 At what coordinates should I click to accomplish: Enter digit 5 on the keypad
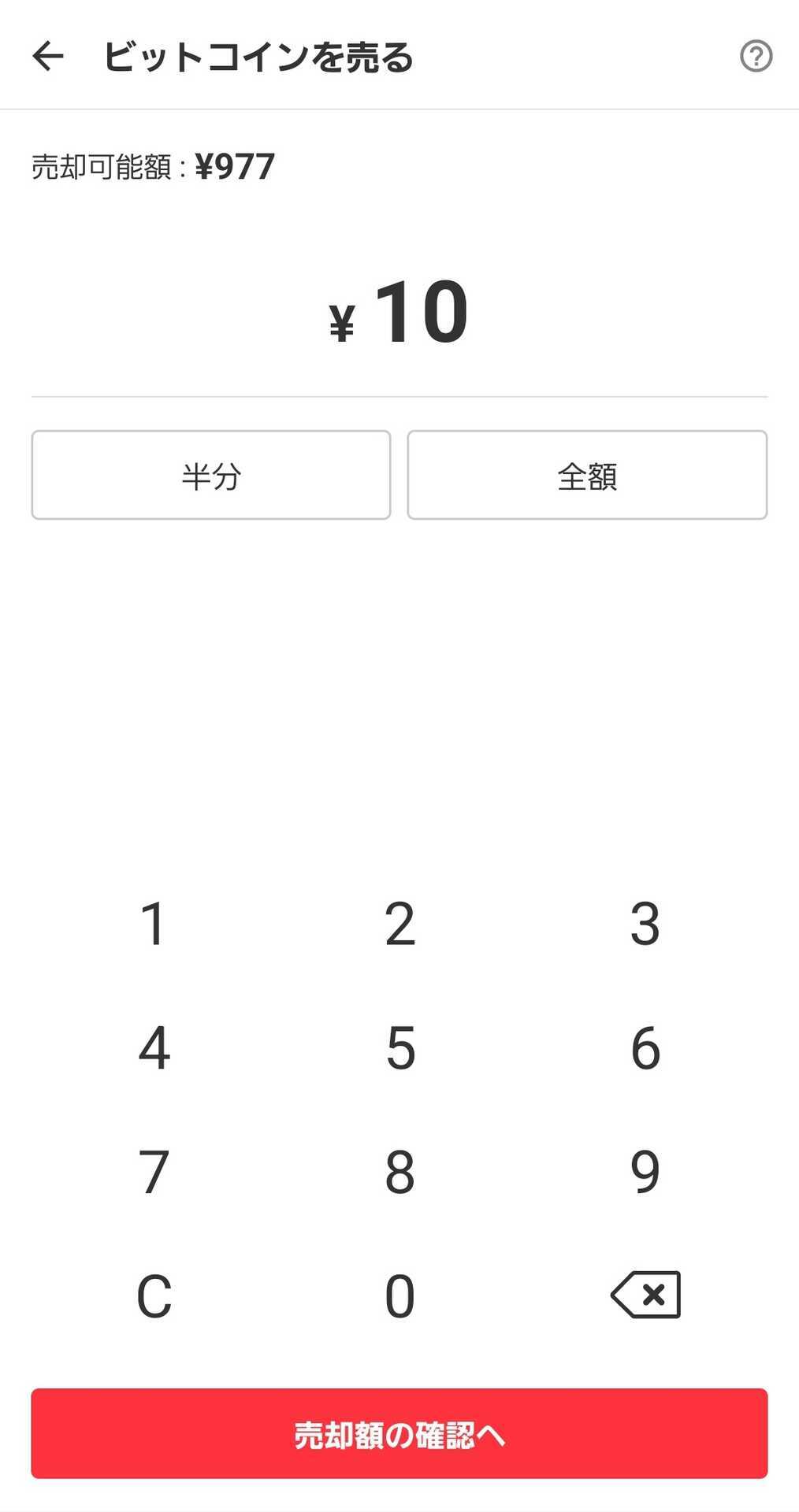(x=399, y=1048)
